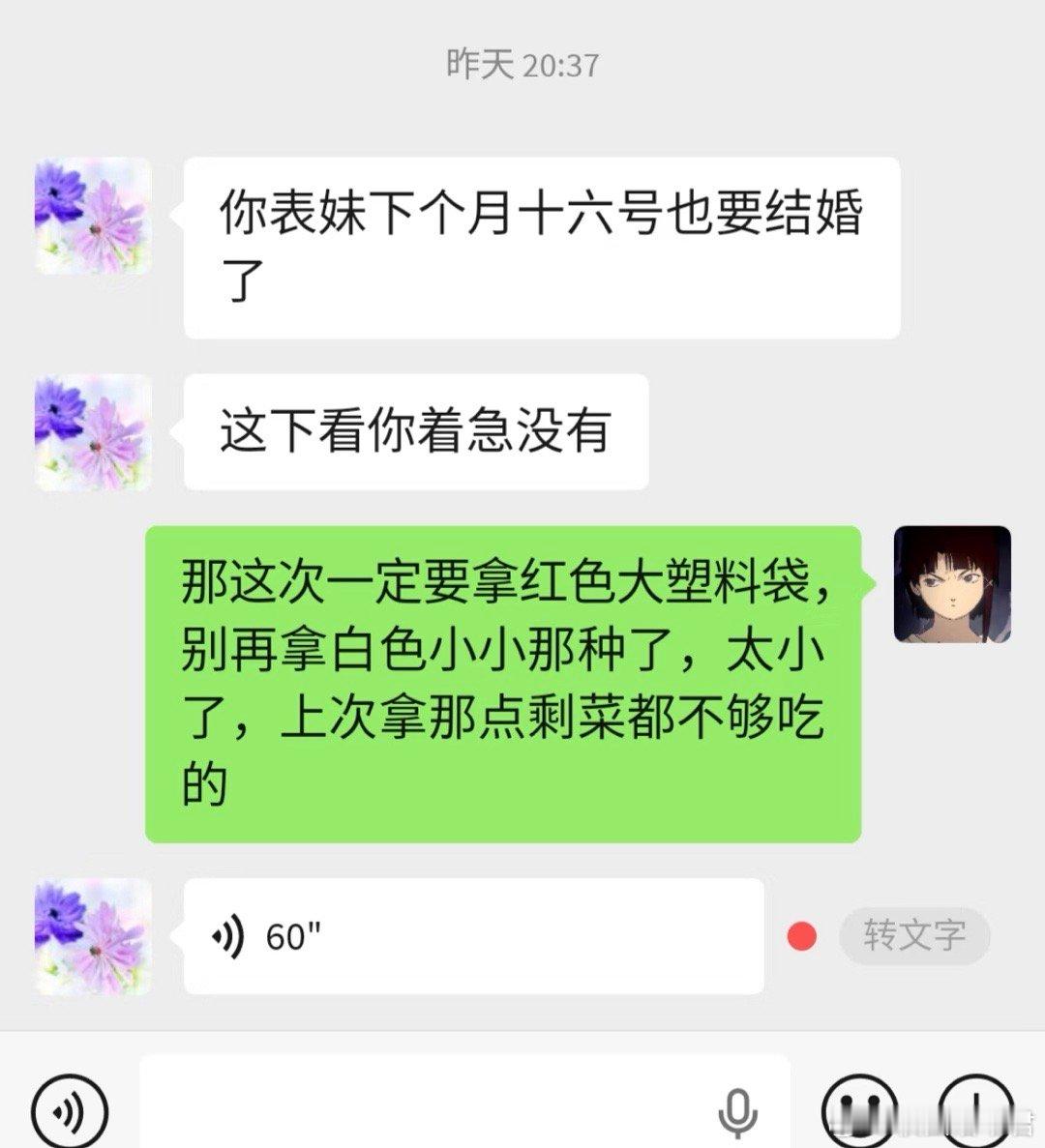The height and width of the screenshot is (1148, 1045).
Task: Tap the 60" duration label on the voice message
Action: tap(293, 933)
